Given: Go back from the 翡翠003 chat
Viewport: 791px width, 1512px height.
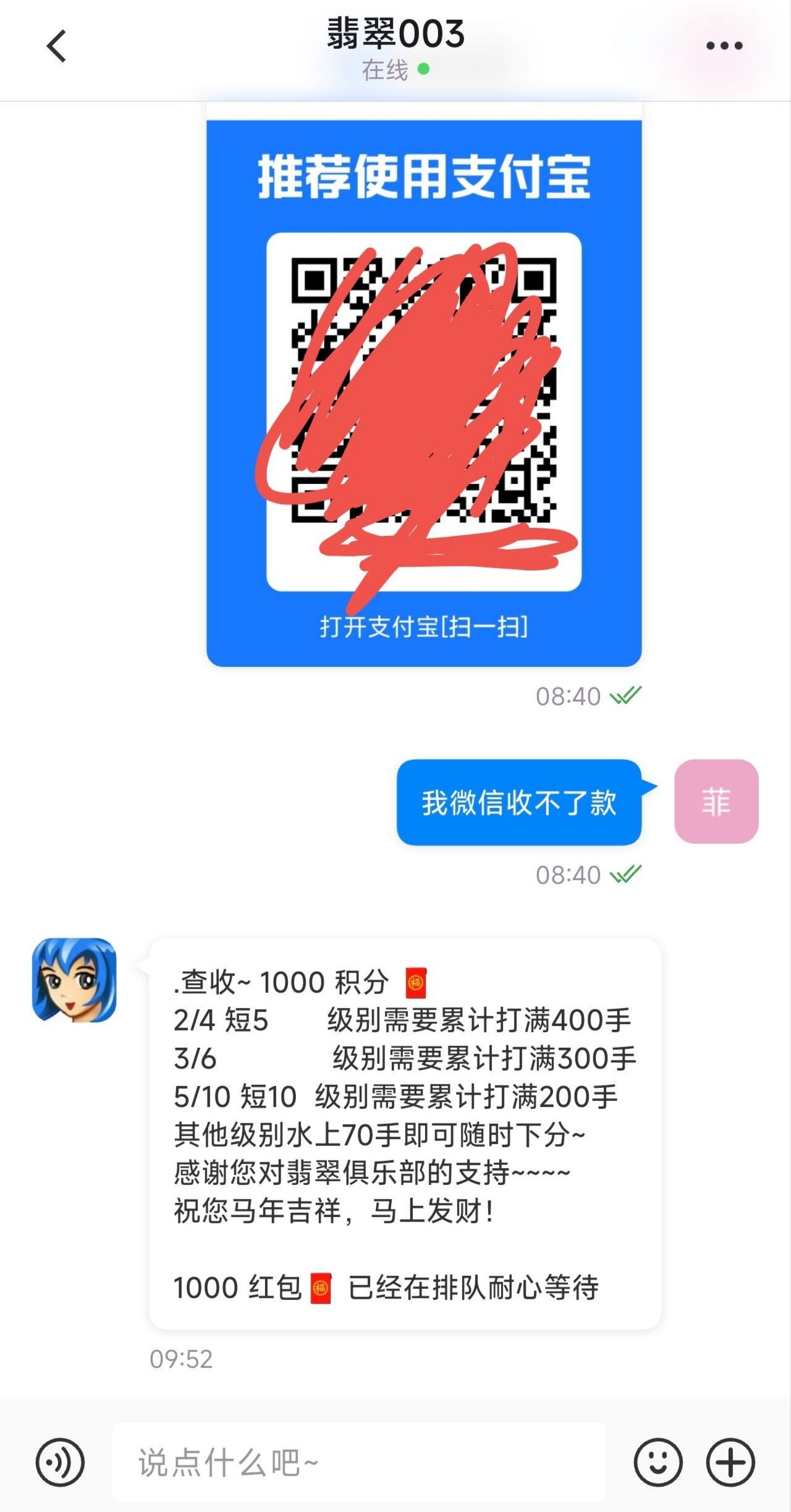Looking at the screenshot, I should coord(57,46).
